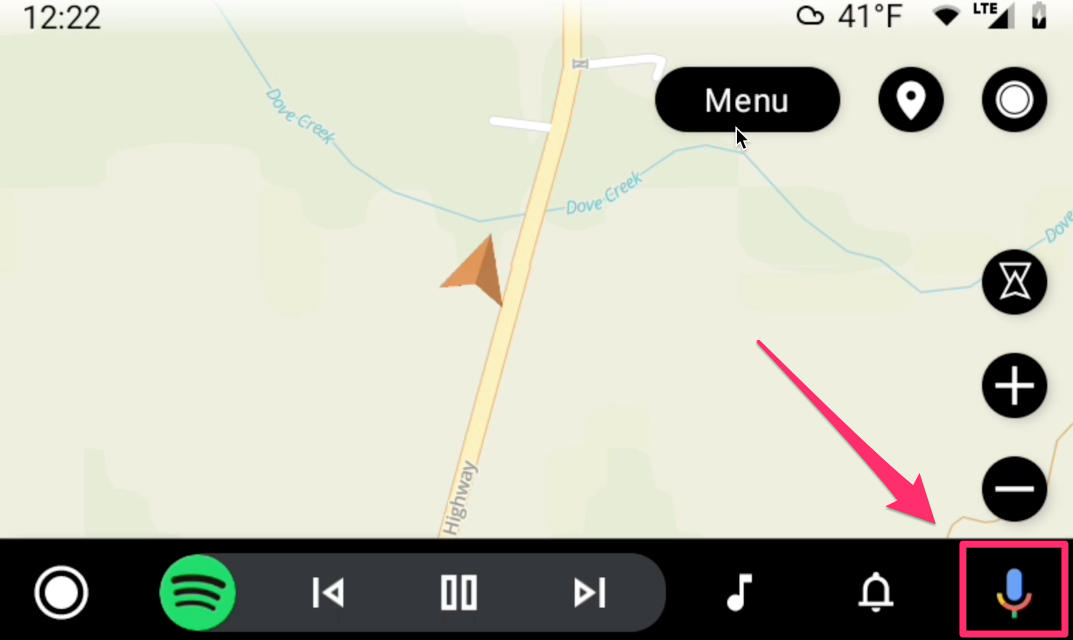The height and width of the screenshot is (640, 1073).
Task: Activate the voice assistant microphone
Action: coord(1014,591)
